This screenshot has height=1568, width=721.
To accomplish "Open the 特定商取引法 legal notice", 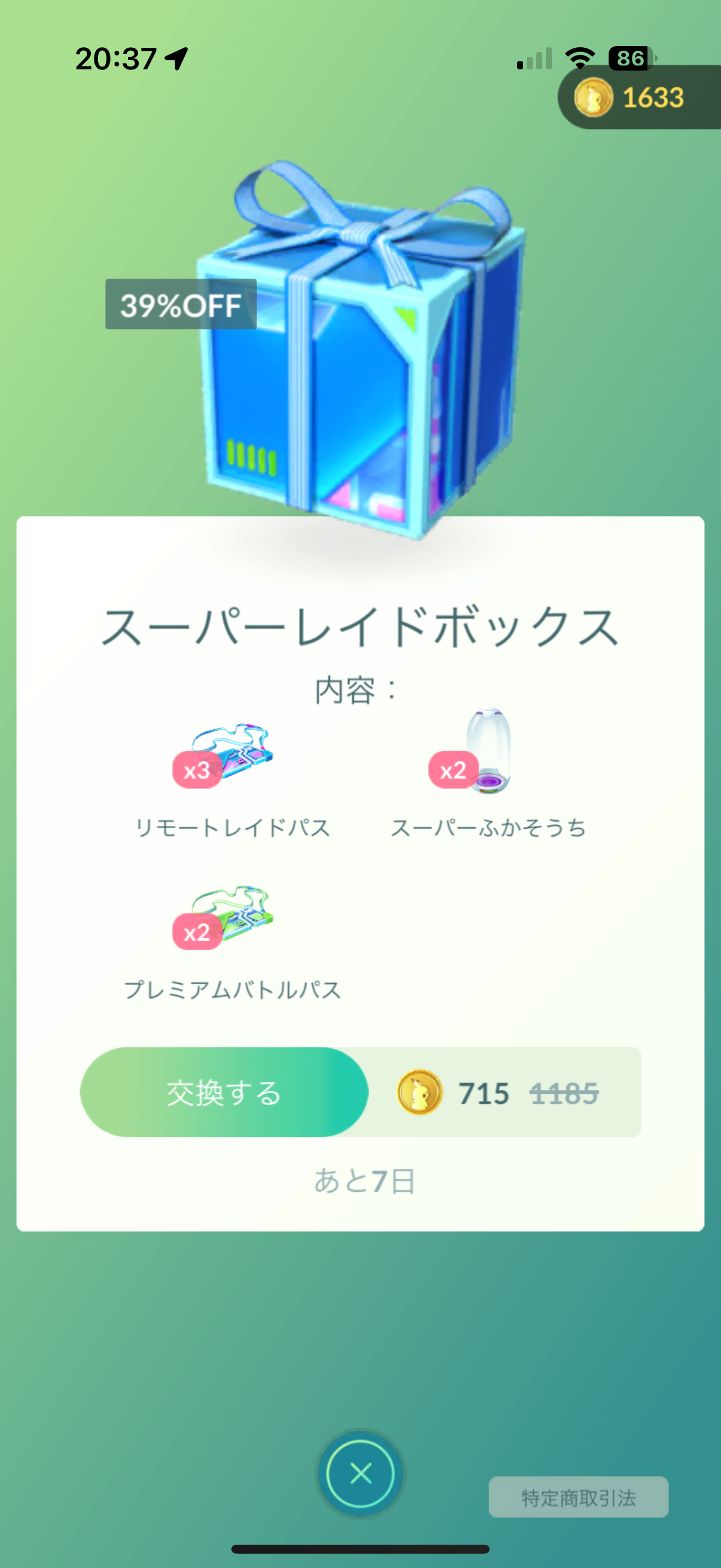I will click(x=578, y=1497).
